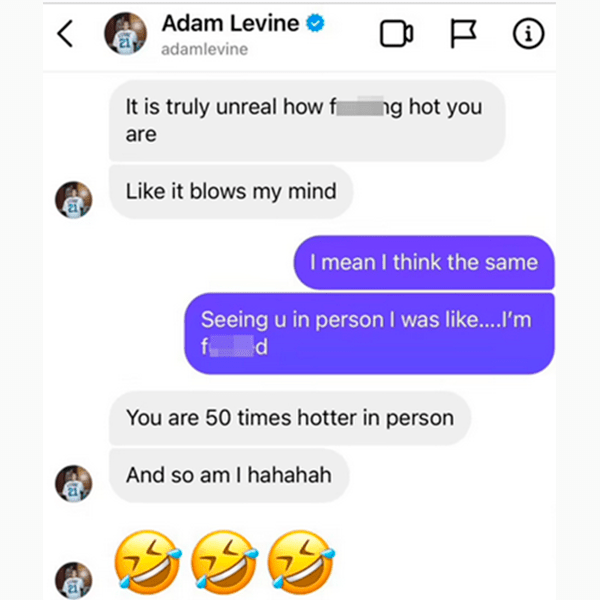Open the chat info details
This screenshot has height=600, width=600.
528,34
